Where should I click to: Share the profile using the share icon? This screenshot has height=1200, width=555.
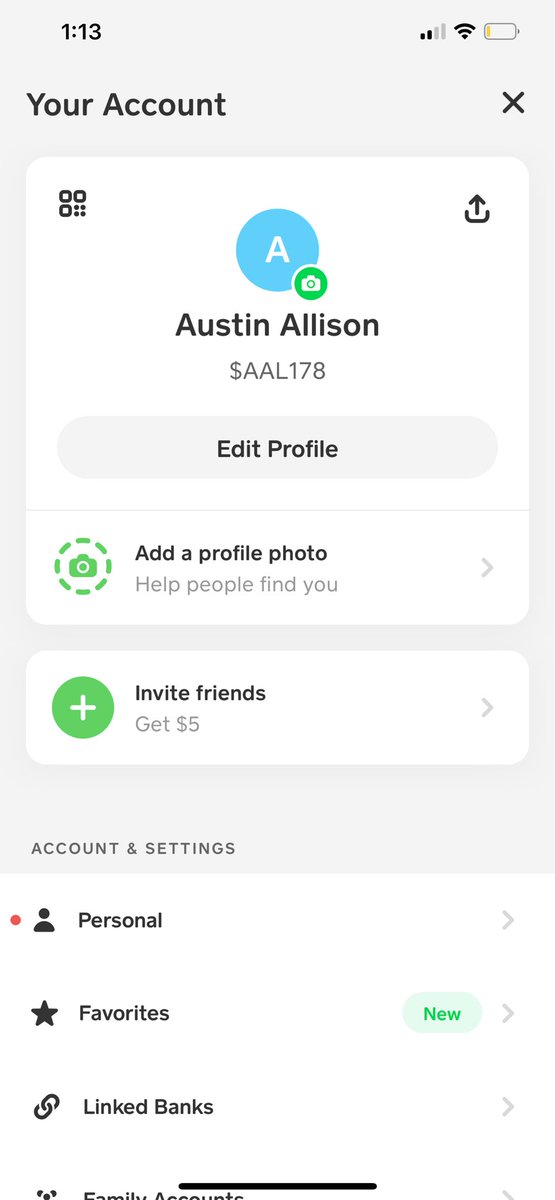pyautogui.click(x=477, y=208)
